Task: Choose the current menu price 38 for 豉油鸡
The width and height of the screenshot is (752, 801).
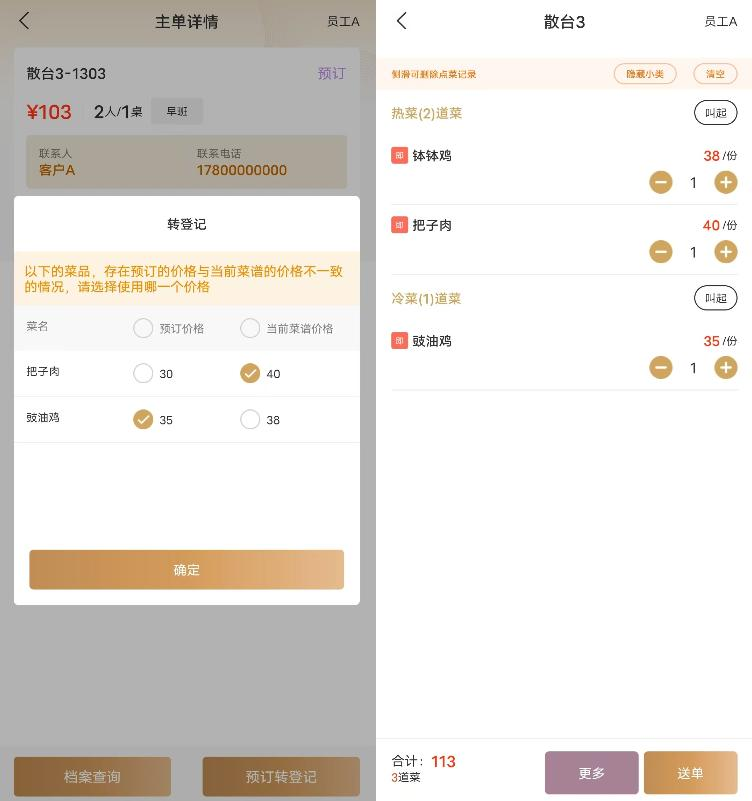Action: click(250, 419)
